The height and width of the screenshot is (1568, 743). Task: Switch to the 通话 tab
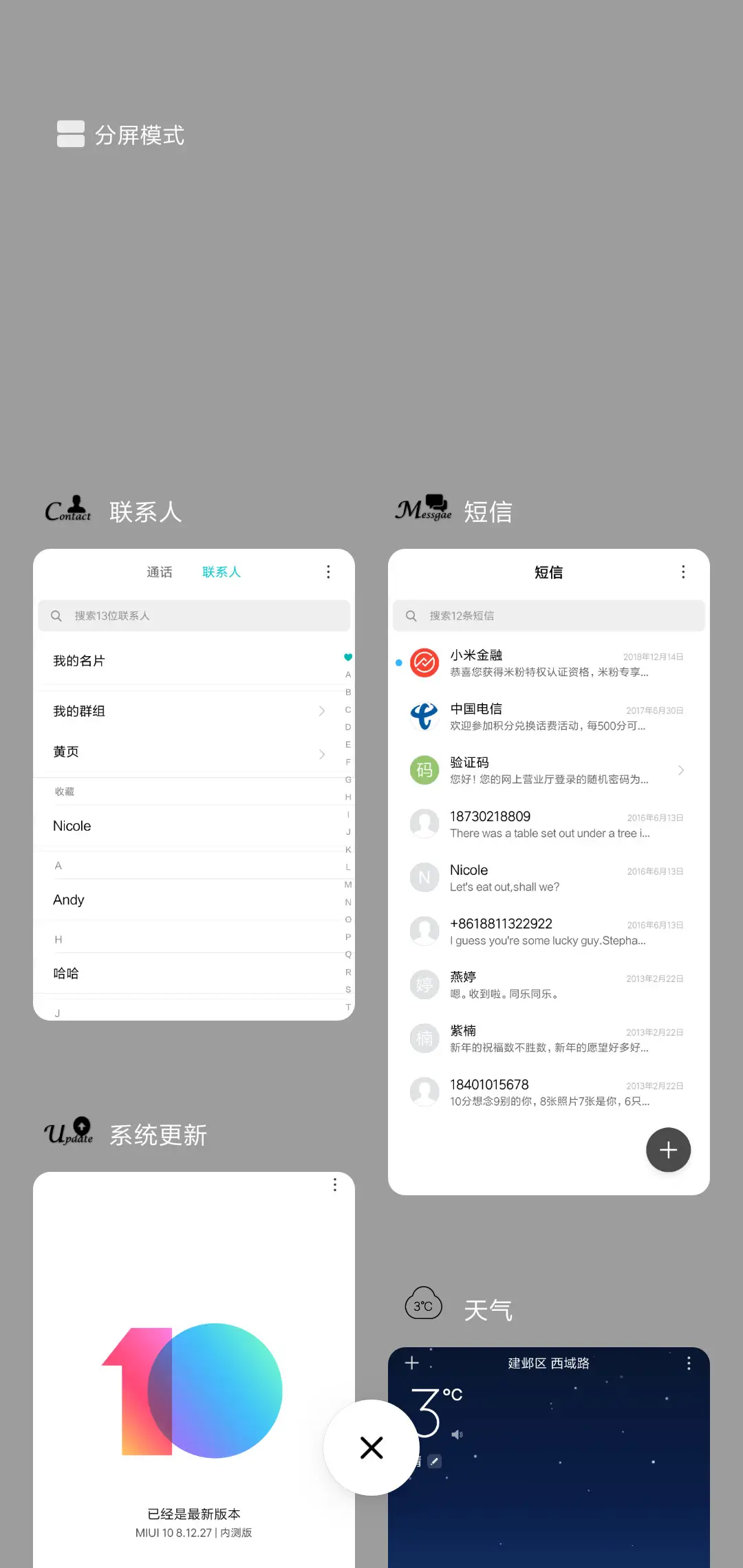[160, 571]
